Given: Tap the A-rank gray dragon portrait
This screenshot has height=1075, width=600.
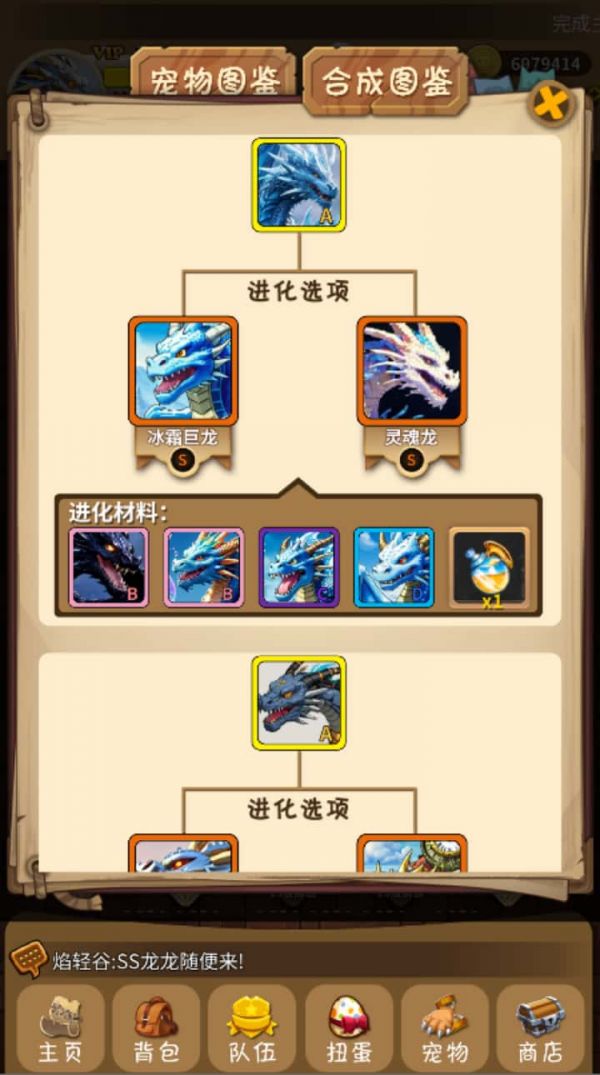Looking at the screenshot, I should click(299, 703).
